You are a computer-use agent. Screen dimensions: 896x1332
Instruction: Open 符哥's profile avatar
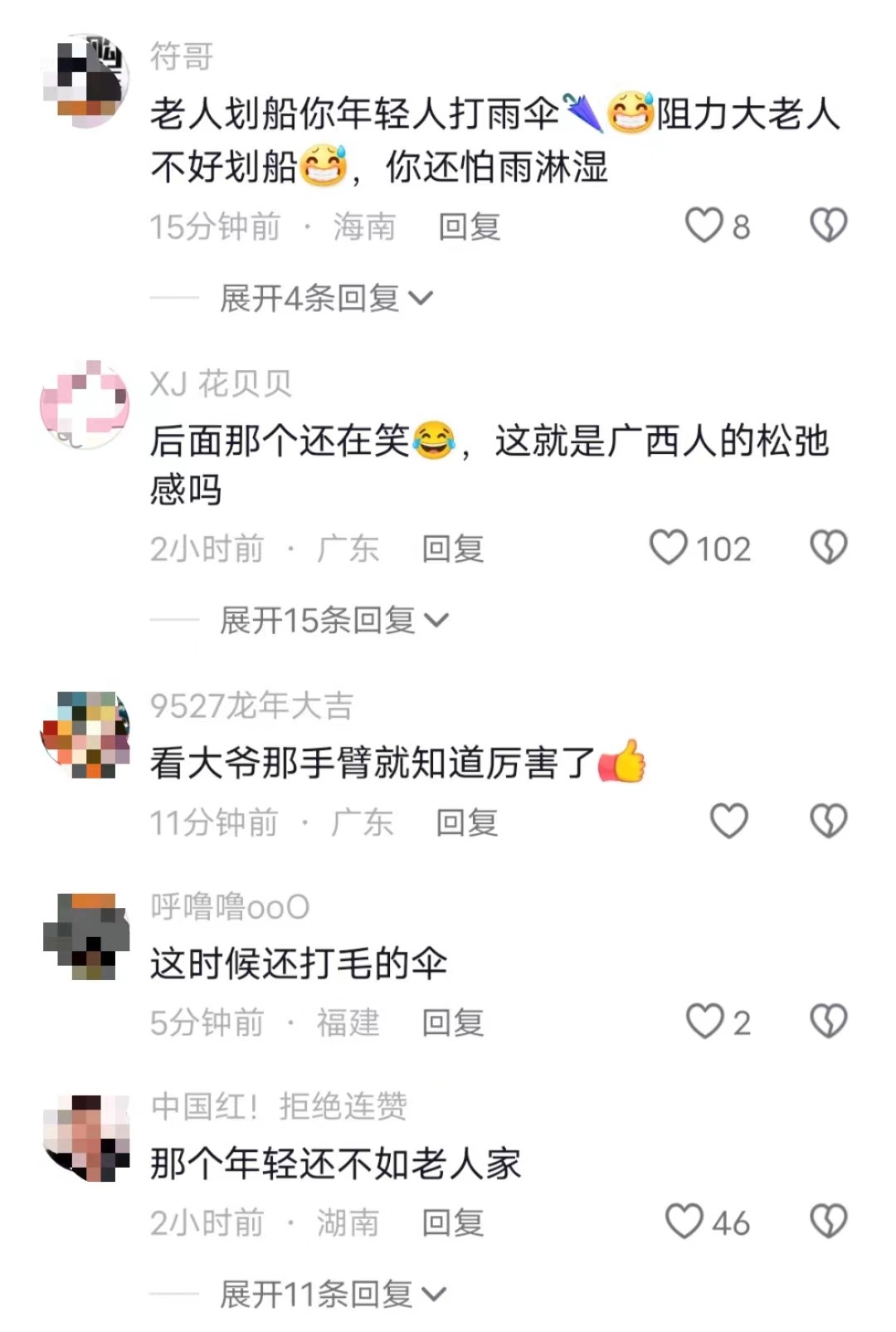click(86, 81)
